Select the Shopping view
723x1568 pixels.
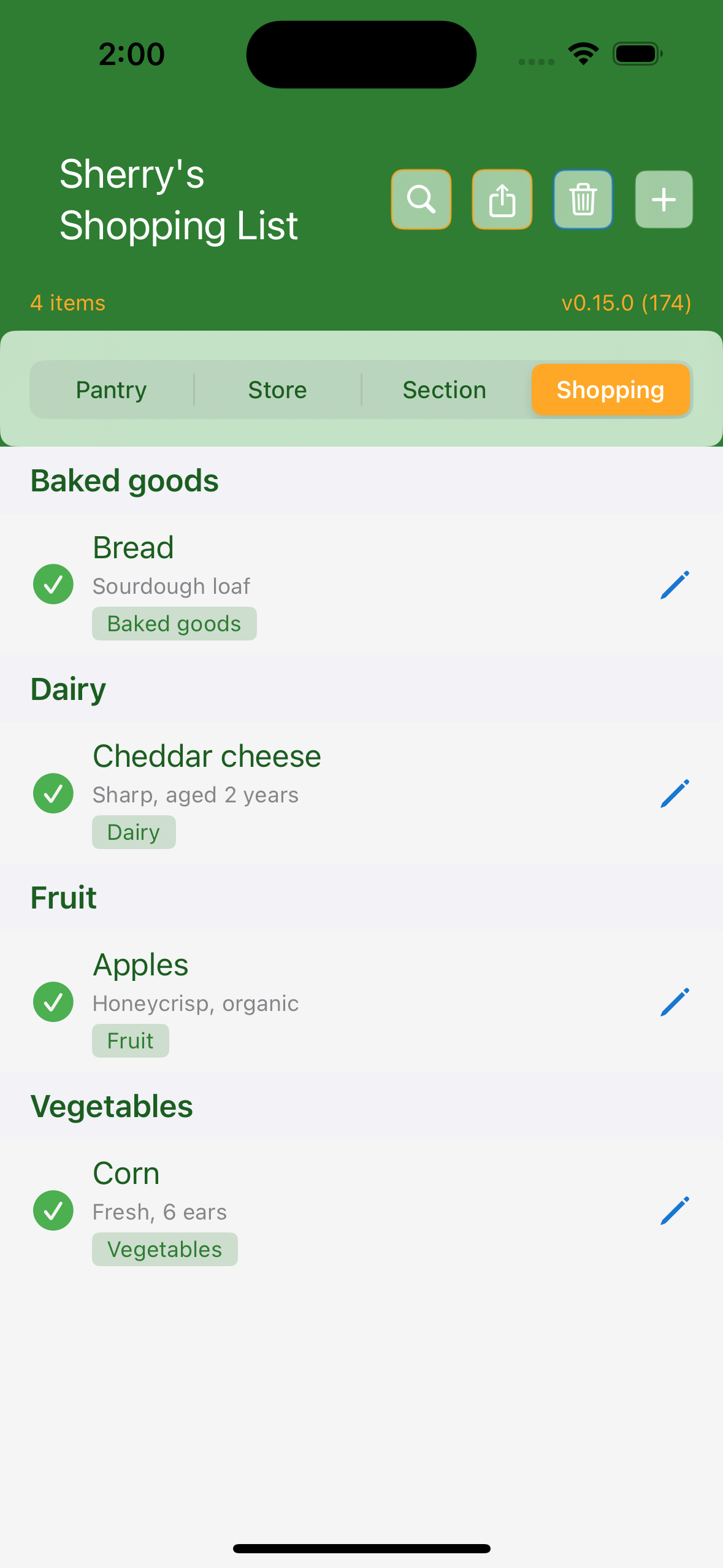[x=610, y=390]
